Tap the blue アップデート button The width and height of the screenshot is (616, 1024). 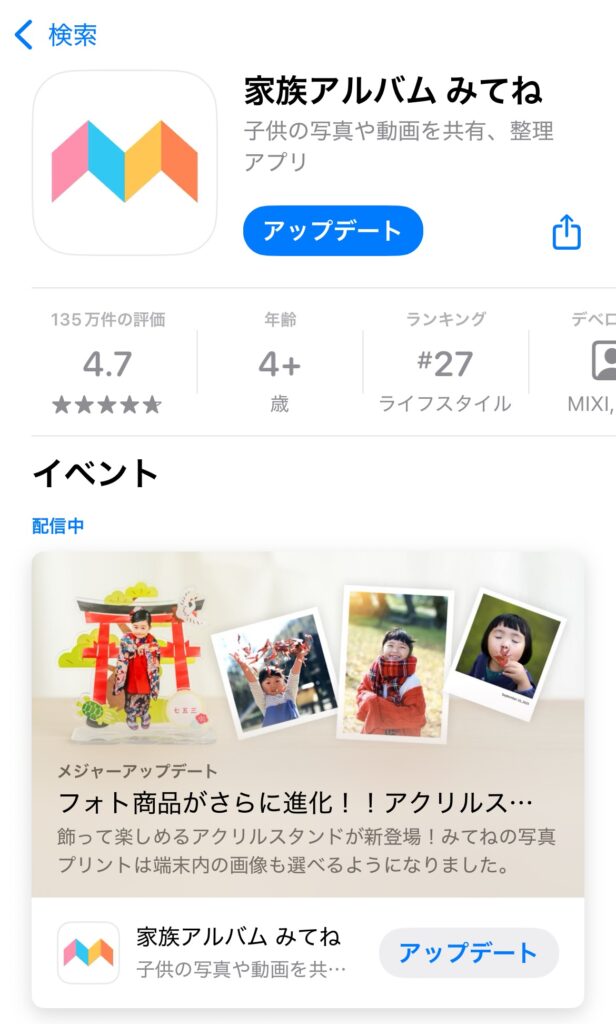332,231
